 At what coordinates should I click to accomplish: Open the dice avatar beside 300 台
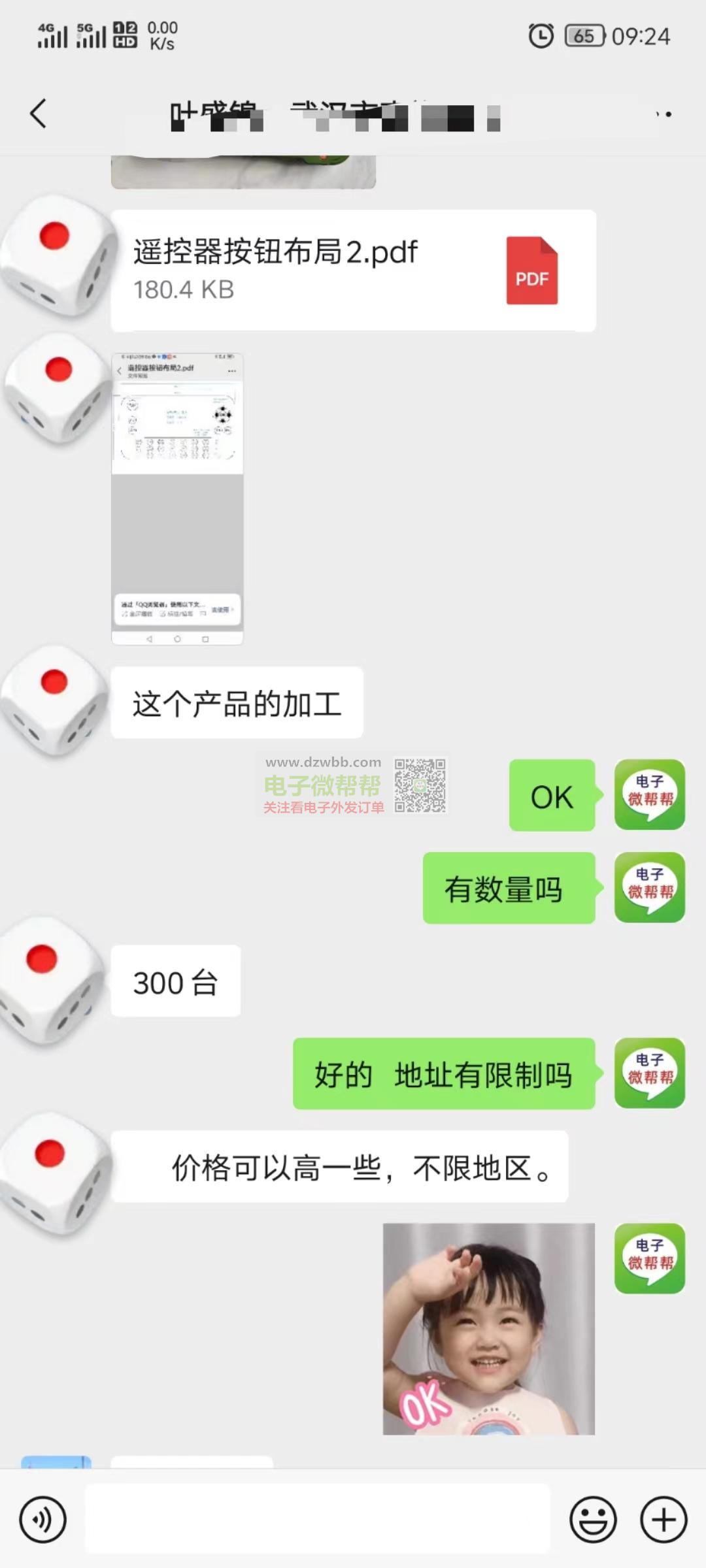52,981
